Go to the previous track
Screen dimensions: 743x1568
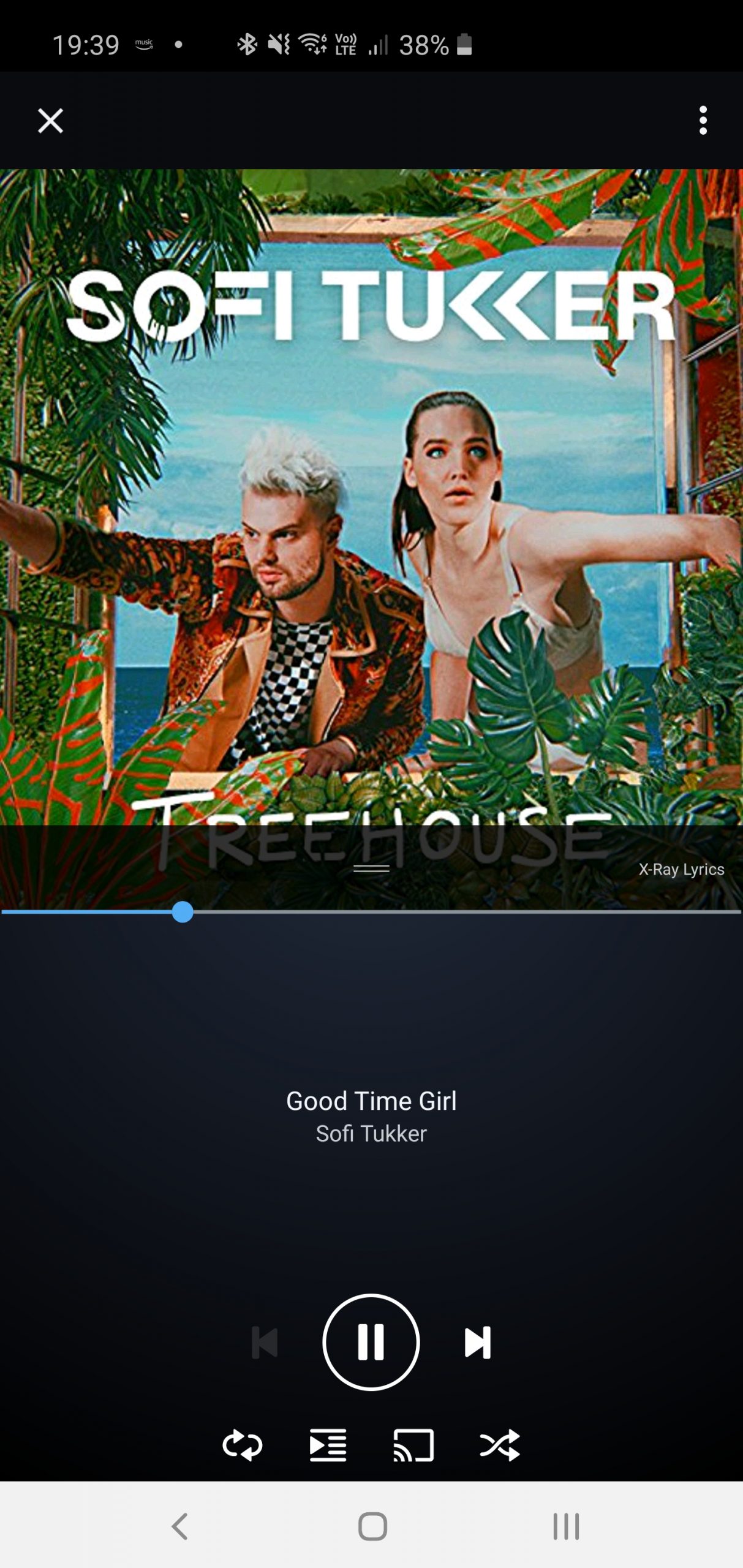click(x=265, y=1343)
